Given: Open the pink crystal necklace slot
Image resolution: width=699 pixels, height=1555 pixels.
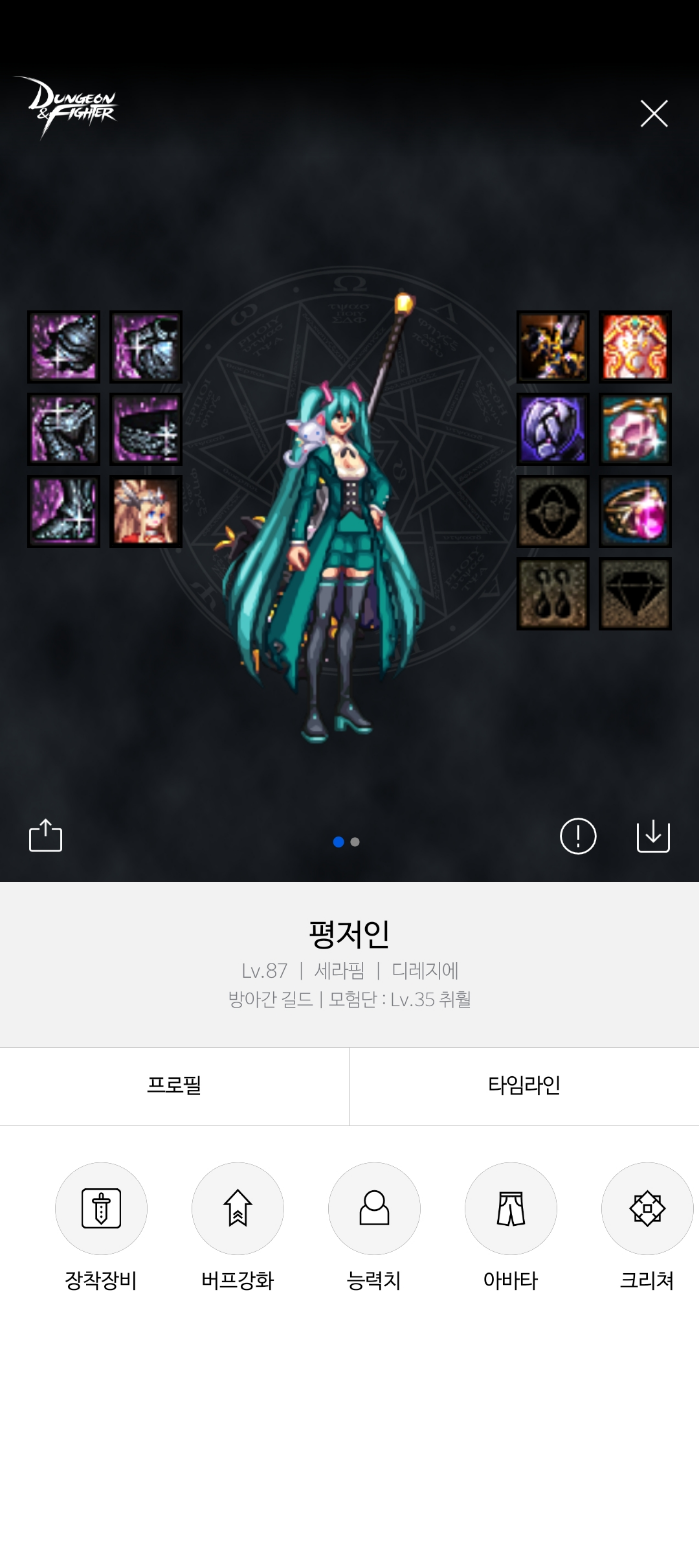Looking at the screenshot, I should point(635,429).
